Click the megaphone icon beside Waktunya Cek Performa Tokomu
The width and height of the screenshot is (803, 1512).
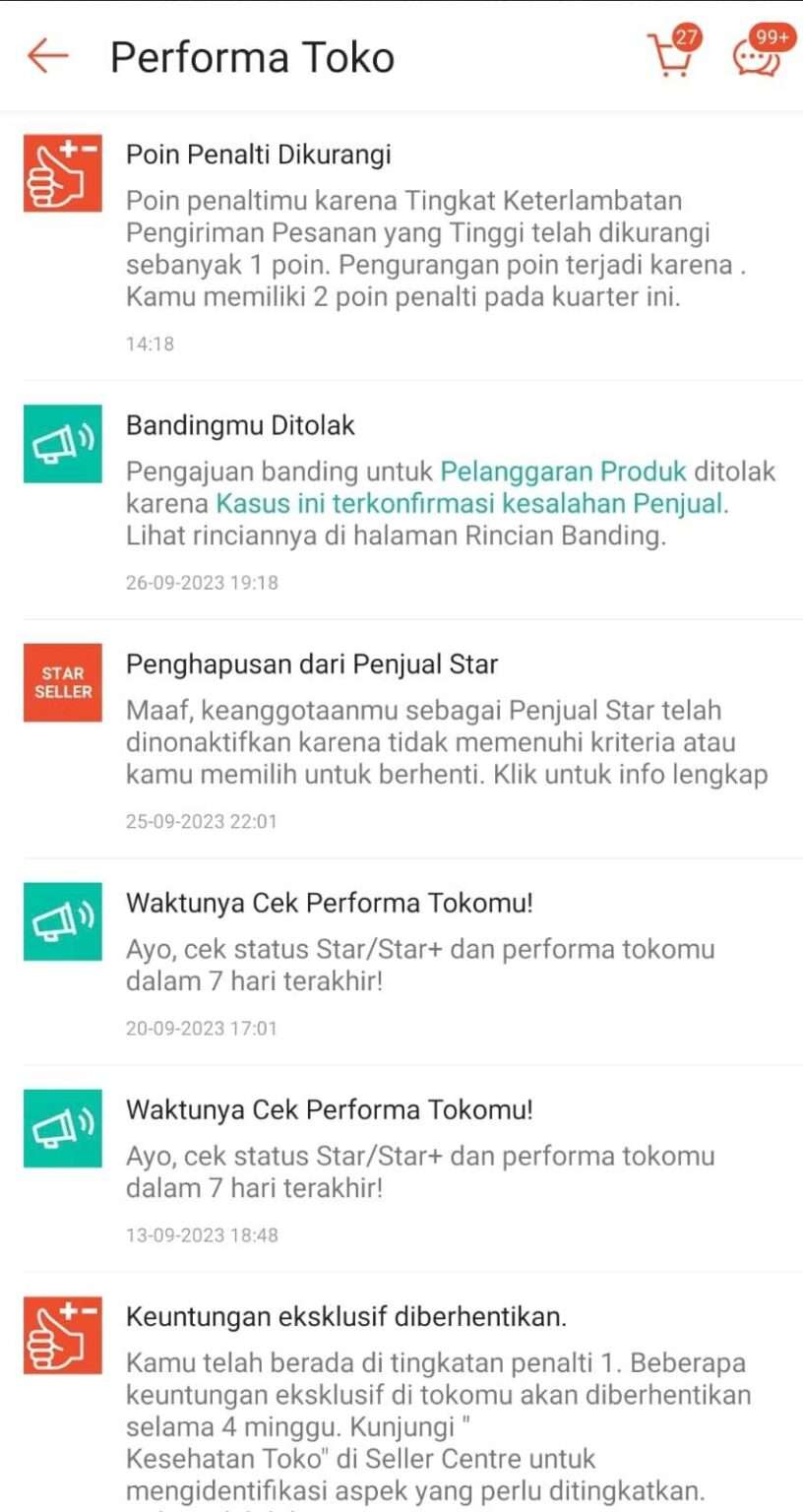62,920
